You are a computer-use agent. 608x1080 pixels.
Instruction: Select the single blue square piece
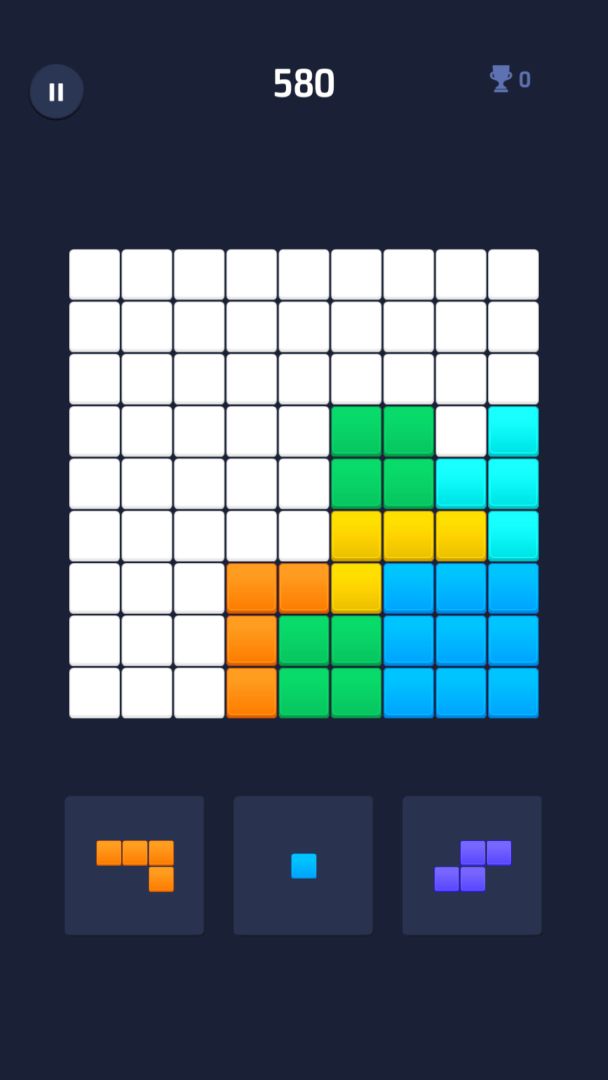303,865
